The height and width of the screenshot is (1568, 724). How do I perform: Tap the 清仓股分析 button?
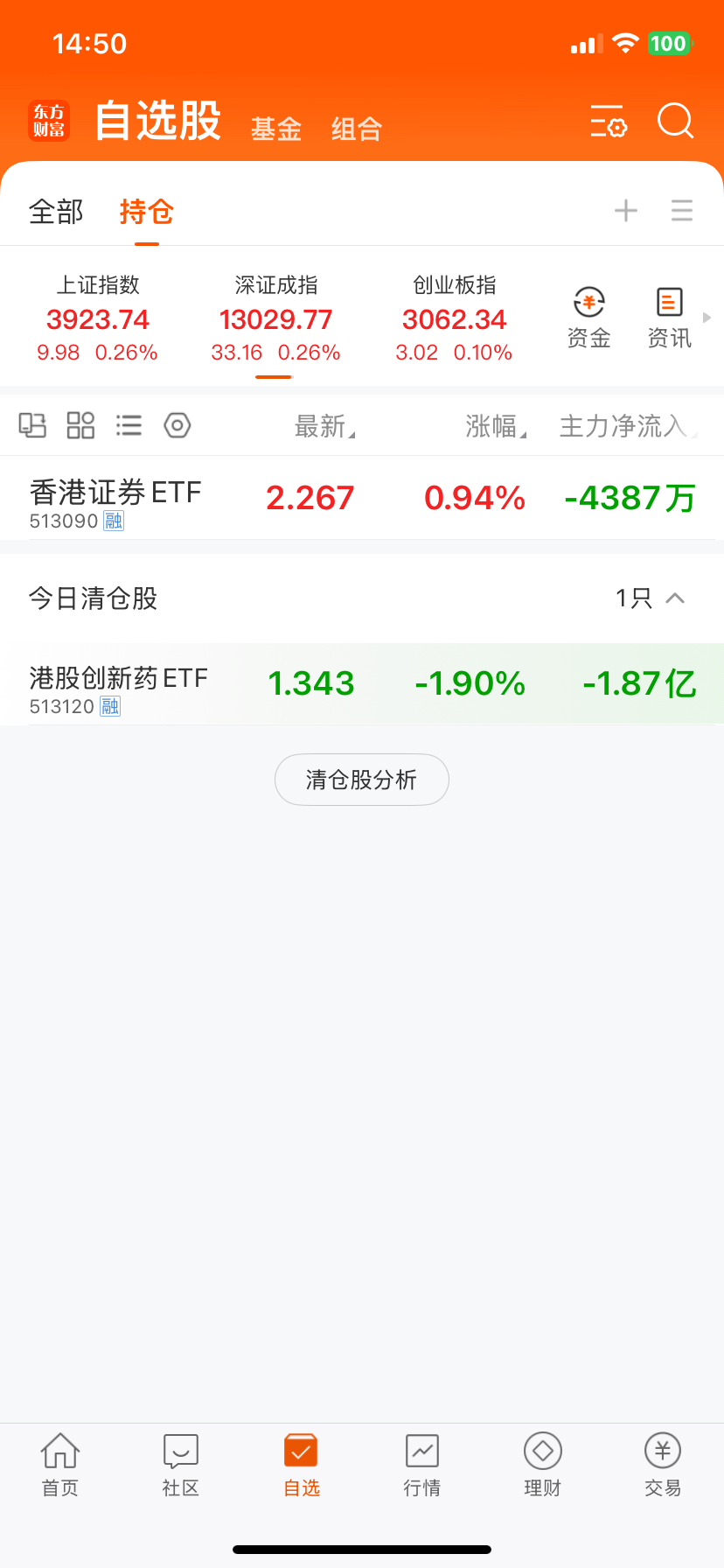(362, 780)
